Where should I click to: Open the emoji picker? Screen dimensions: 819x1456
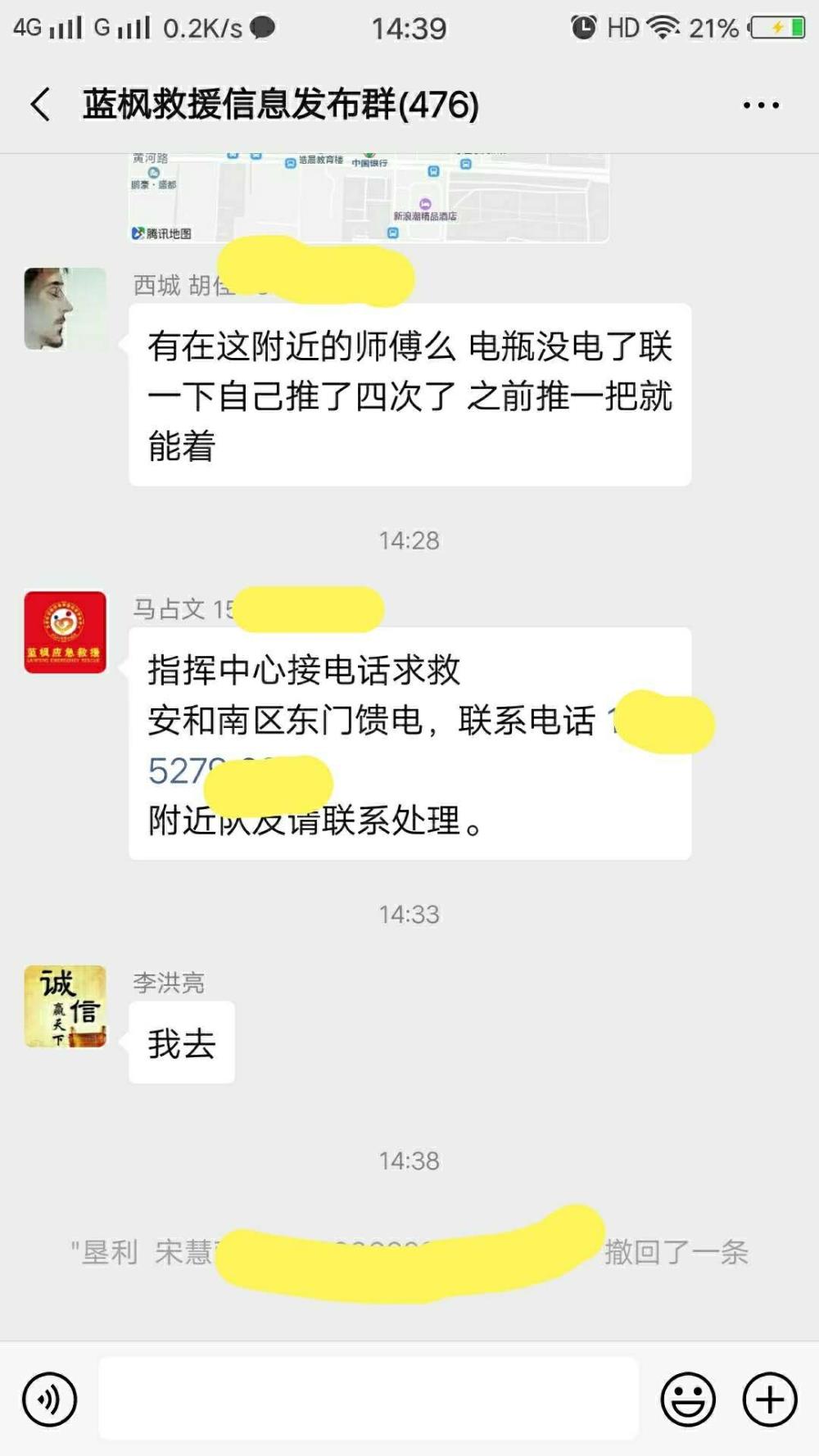point(688,1399)
